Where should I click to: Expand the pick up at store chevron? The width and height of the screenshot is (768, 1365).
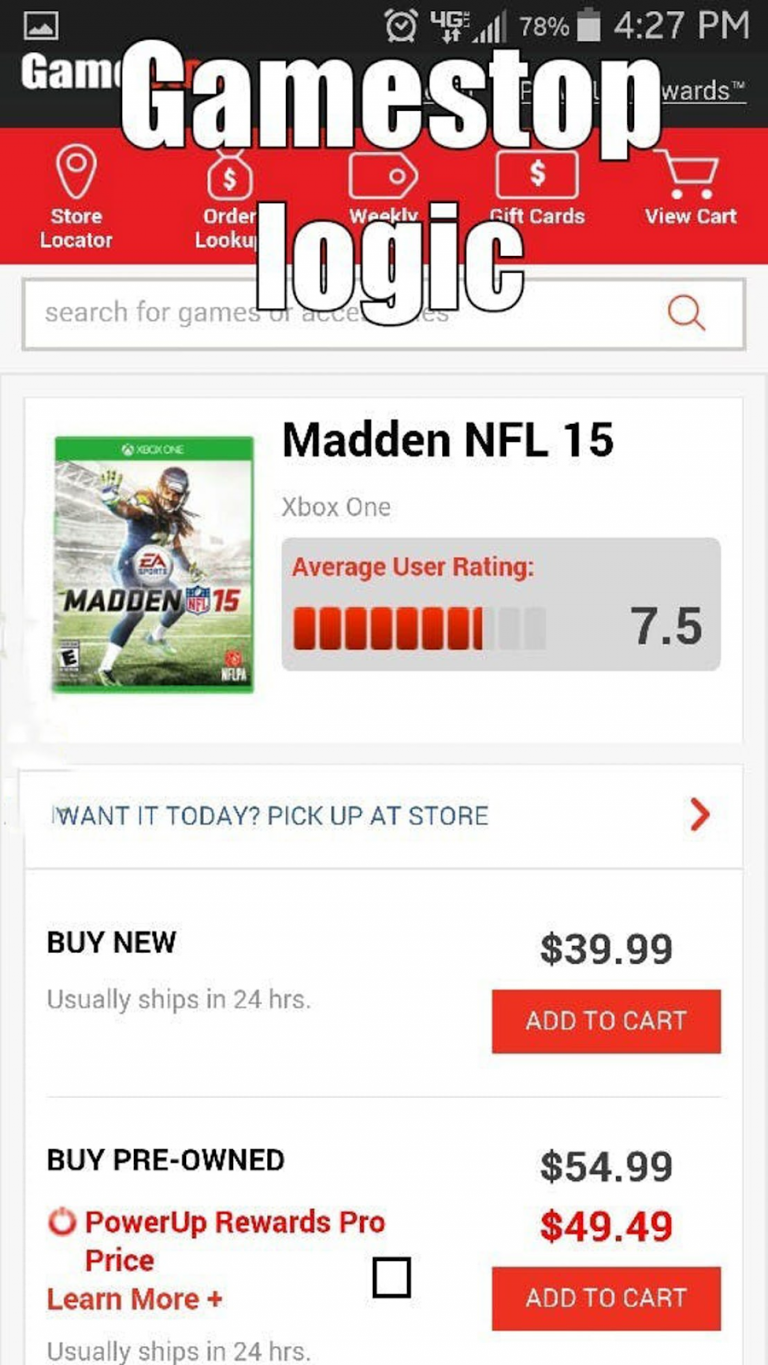tap(700, 815)
